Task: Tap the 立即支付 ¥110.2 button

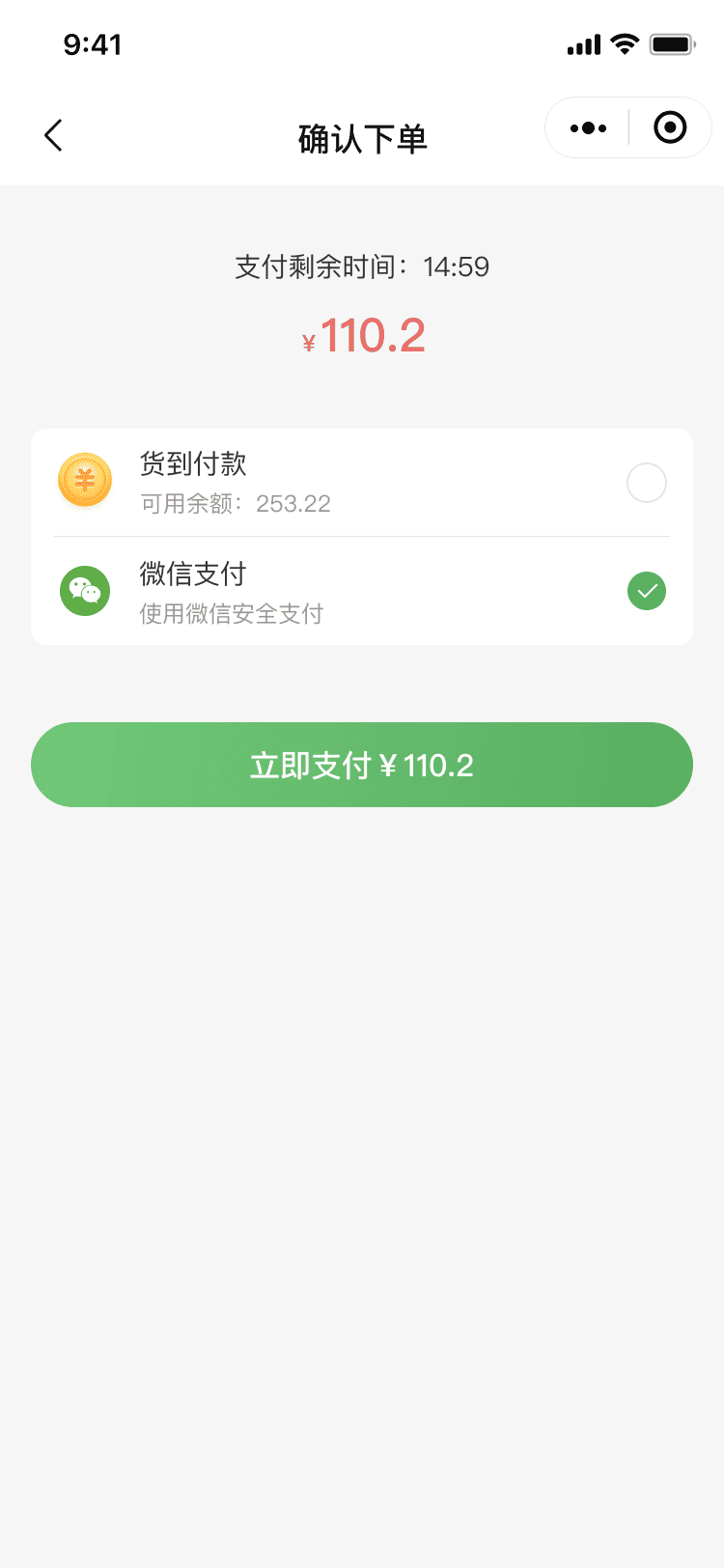Action: coord(362,765)
